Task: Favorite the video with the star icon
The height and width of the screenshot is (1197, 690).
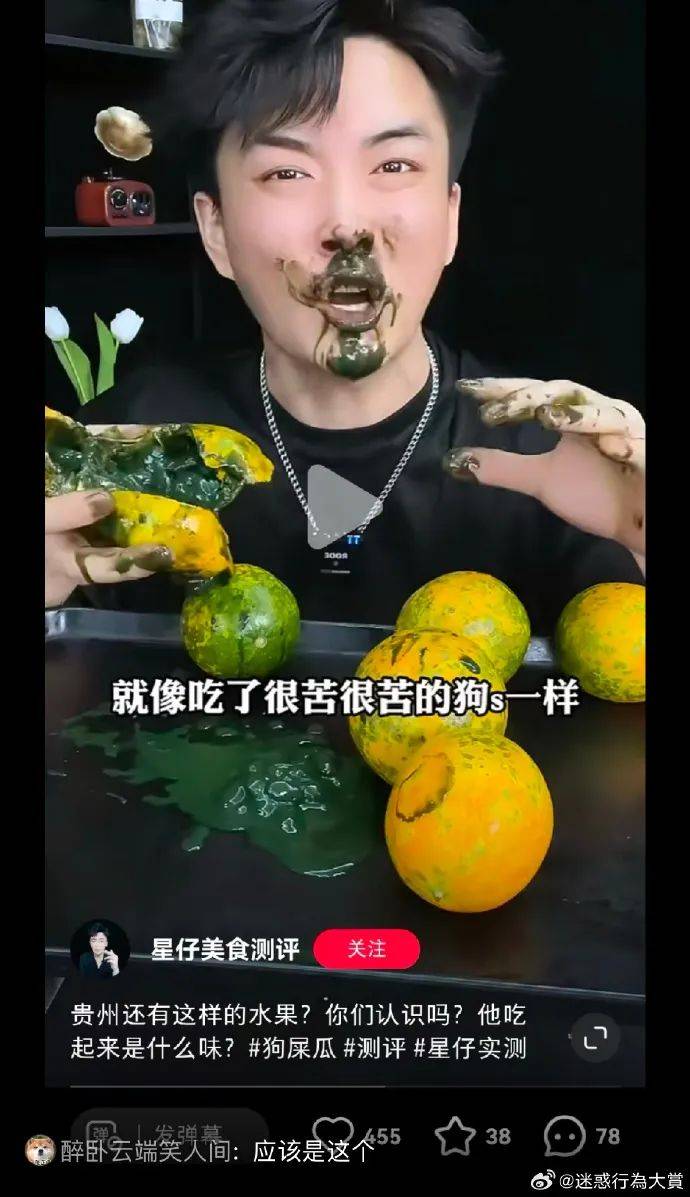Action: tap(455, 1136)
